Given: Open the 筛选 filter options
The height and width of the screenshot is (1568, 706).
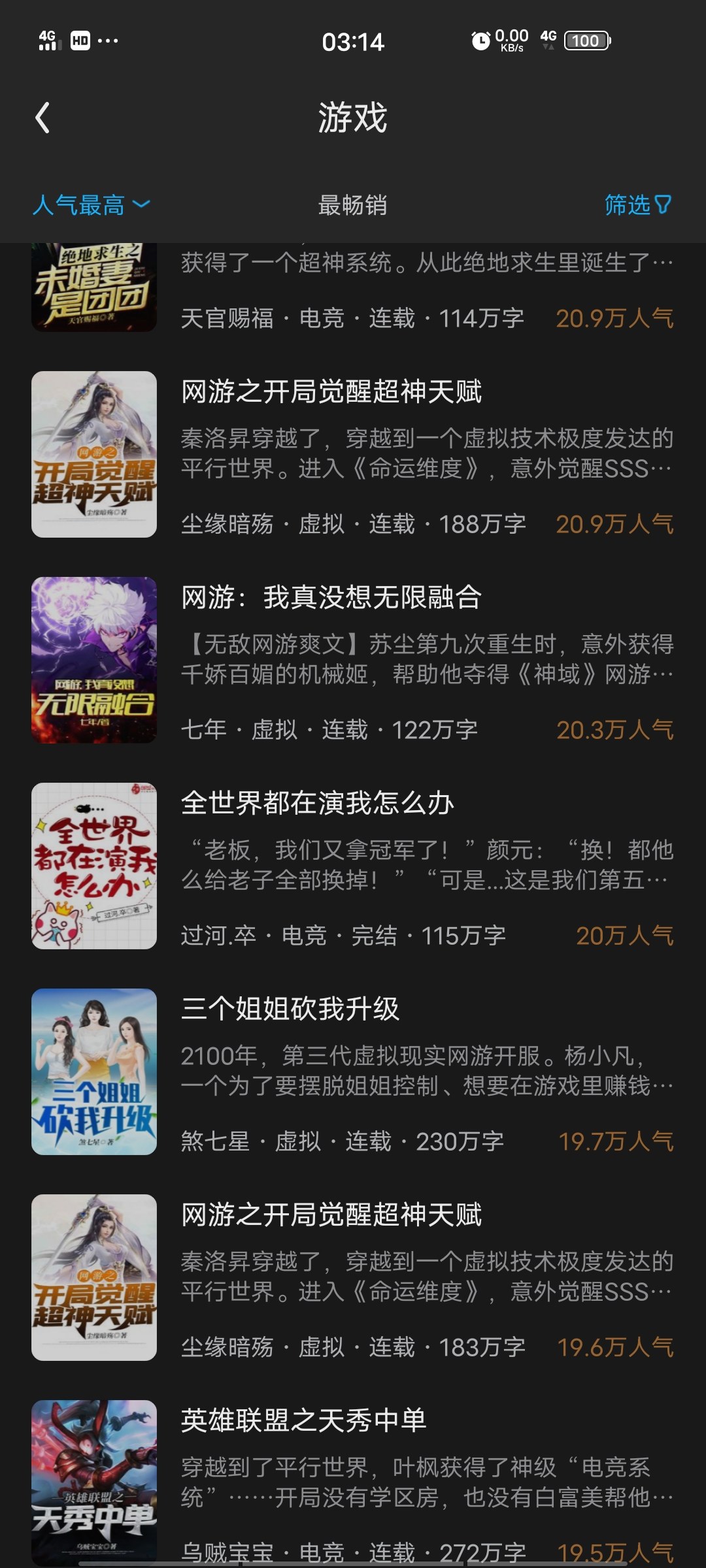Looking at the screenshot, I should (637, 205).
